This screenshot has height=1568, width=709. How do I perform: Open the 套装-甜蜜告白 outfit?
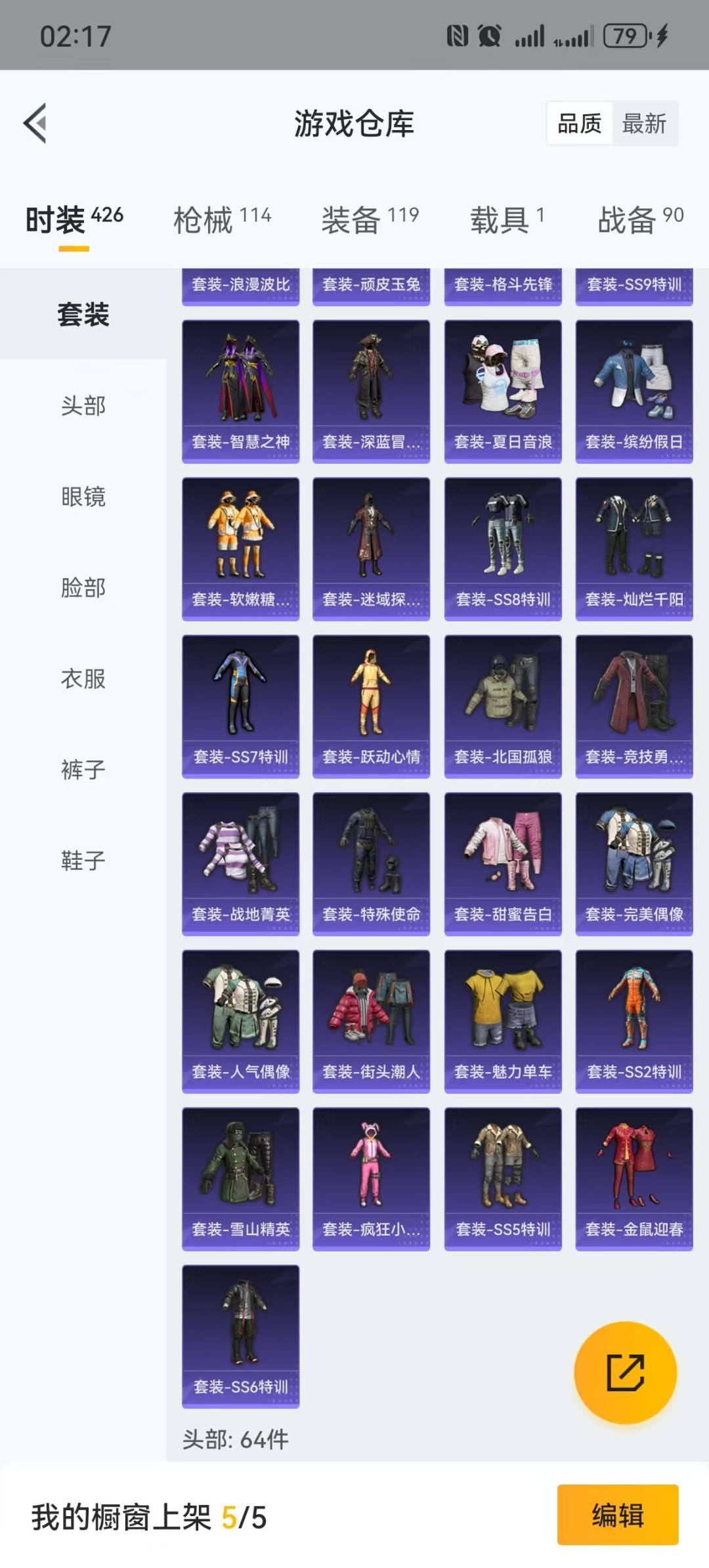coord(504,864)
